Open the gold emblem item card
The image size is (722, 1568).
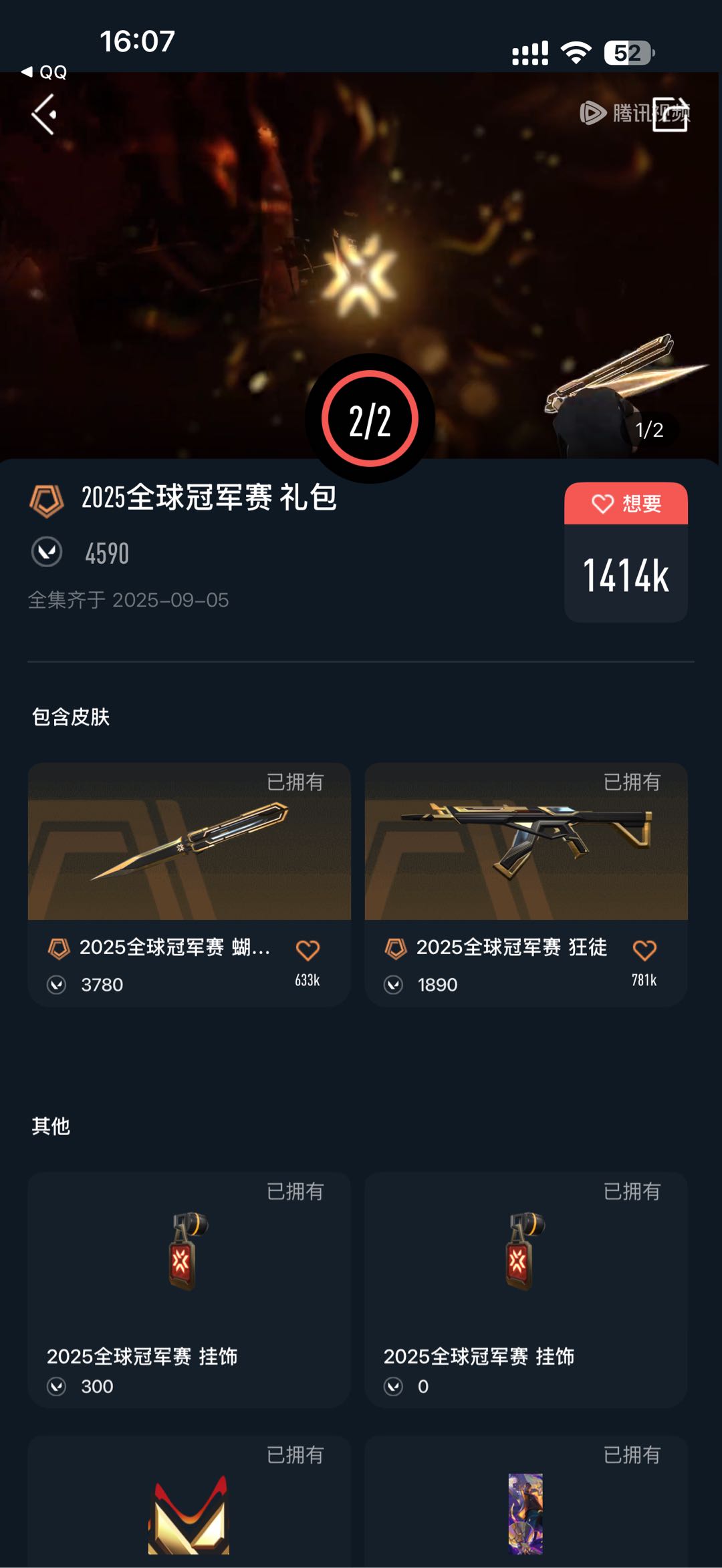coord(189,1502)
